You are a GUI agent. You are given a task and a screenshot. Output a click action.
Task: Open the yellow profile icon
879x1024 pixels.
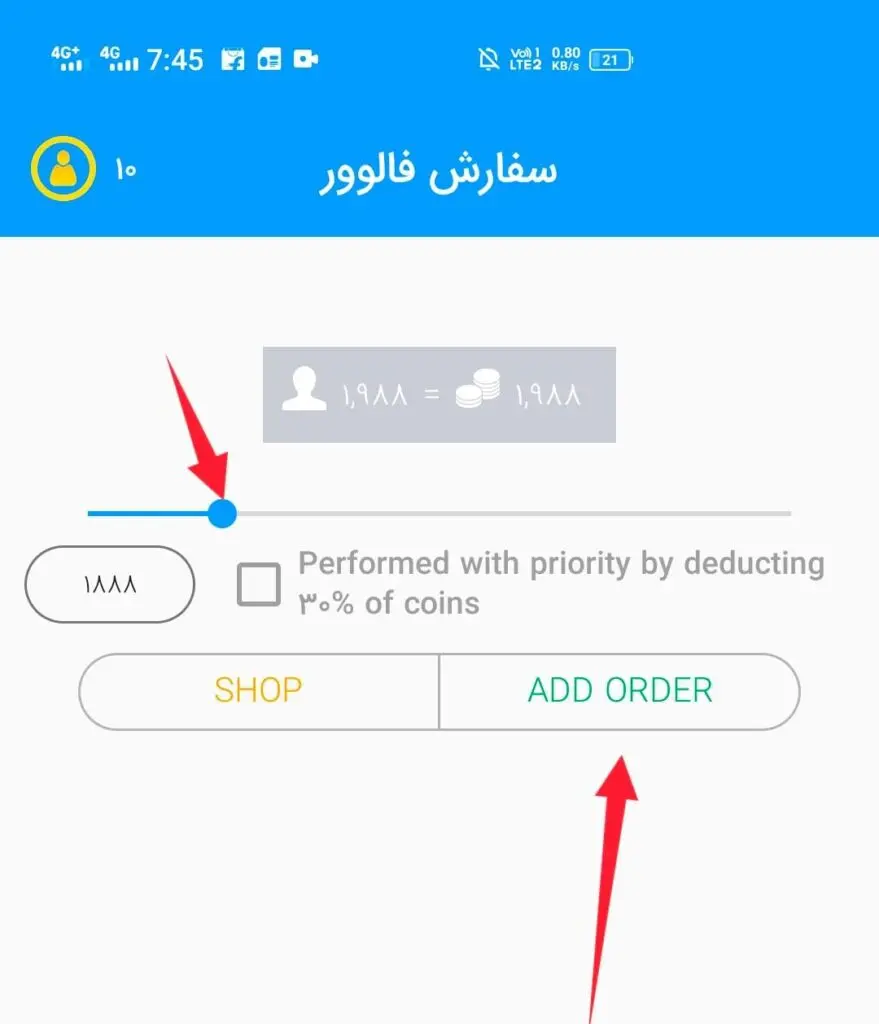coord(62,169)
